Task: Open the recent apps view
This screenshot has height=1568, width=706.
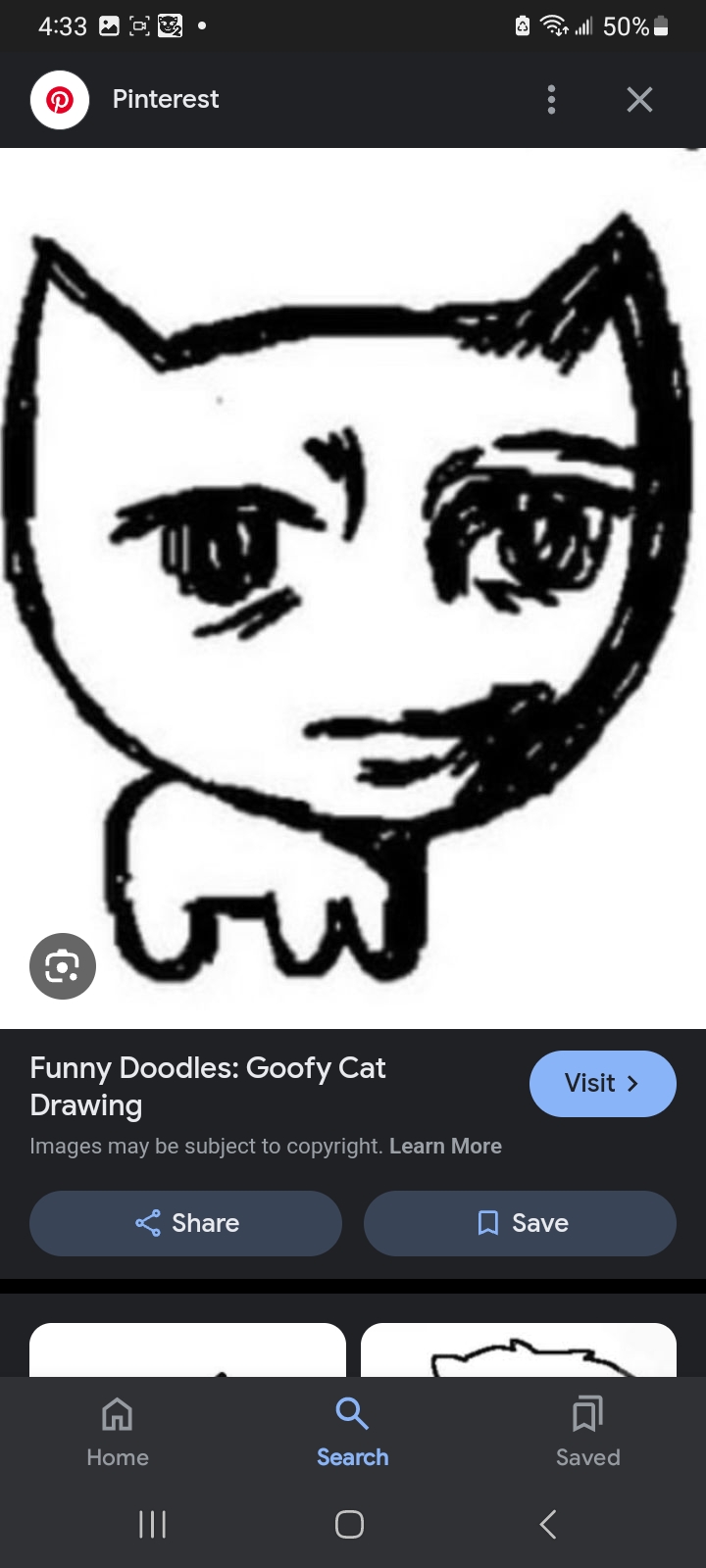Action: click(152, 1524)
